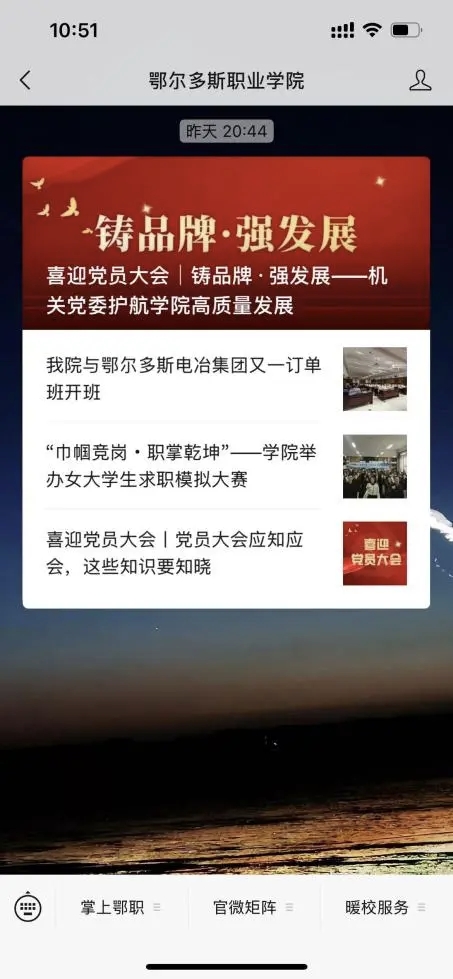The height and width of the screenshot is (979, 453).
Task: Go back using the top-left arrow
Action: pos(25,81)
